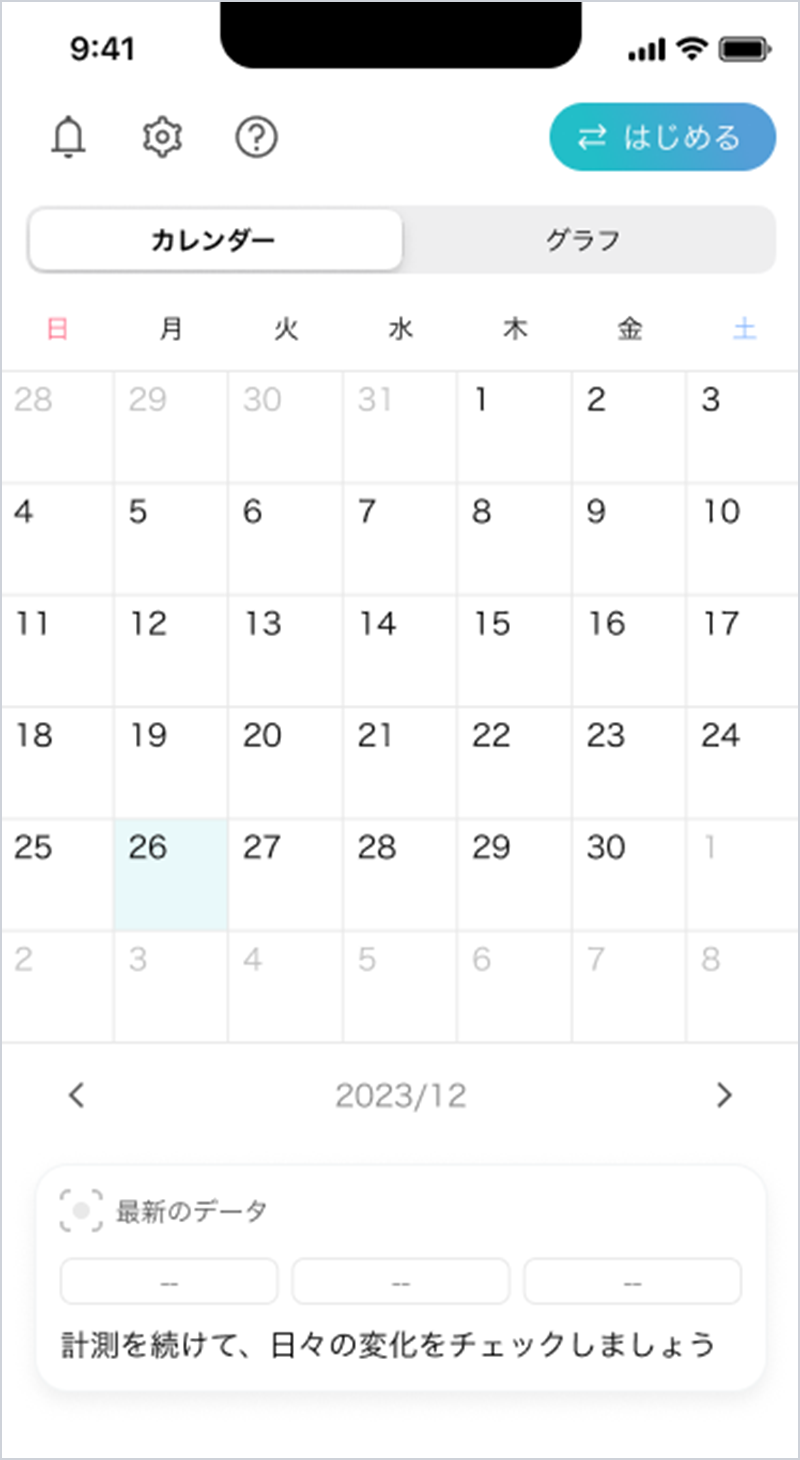
Task: Select the カレンダー tab
Action: tap(214, 240)
